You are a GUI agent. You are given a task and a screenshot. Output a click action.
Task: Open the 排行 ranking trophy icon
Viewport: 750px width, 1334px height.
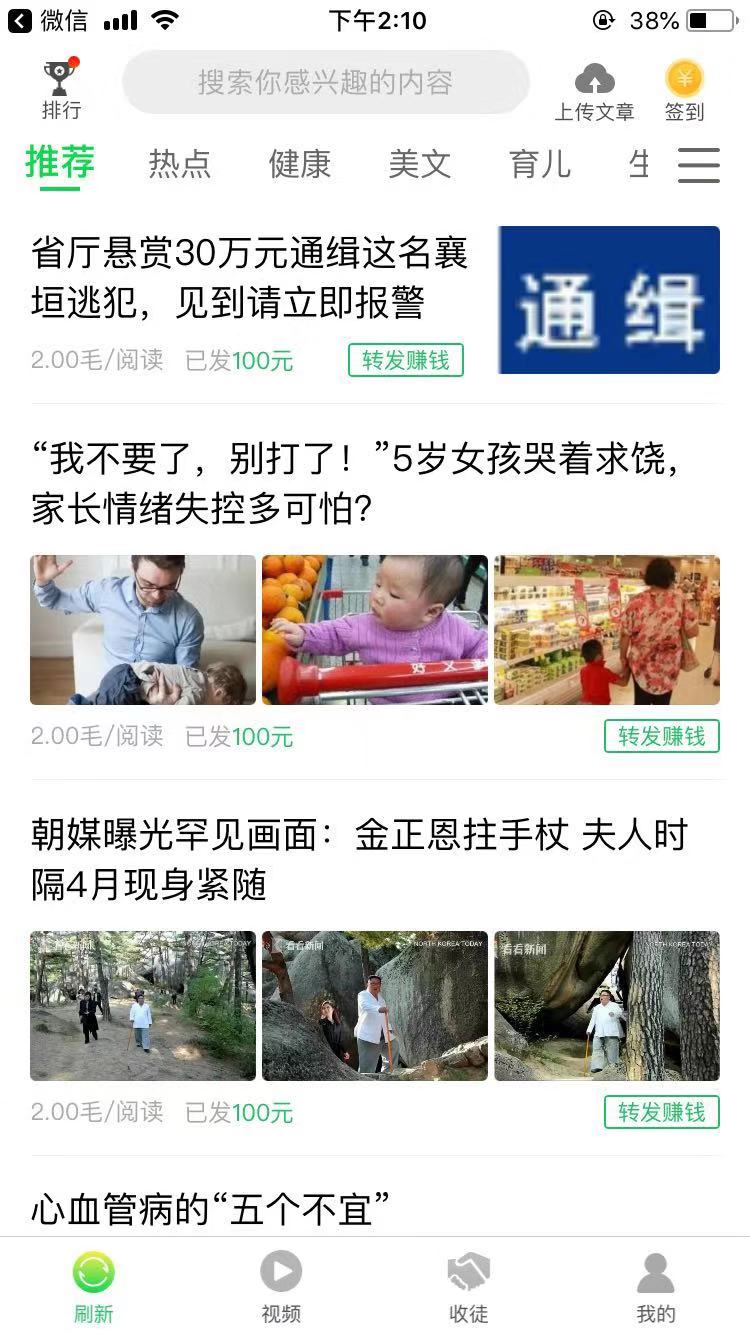coord(61,89)
